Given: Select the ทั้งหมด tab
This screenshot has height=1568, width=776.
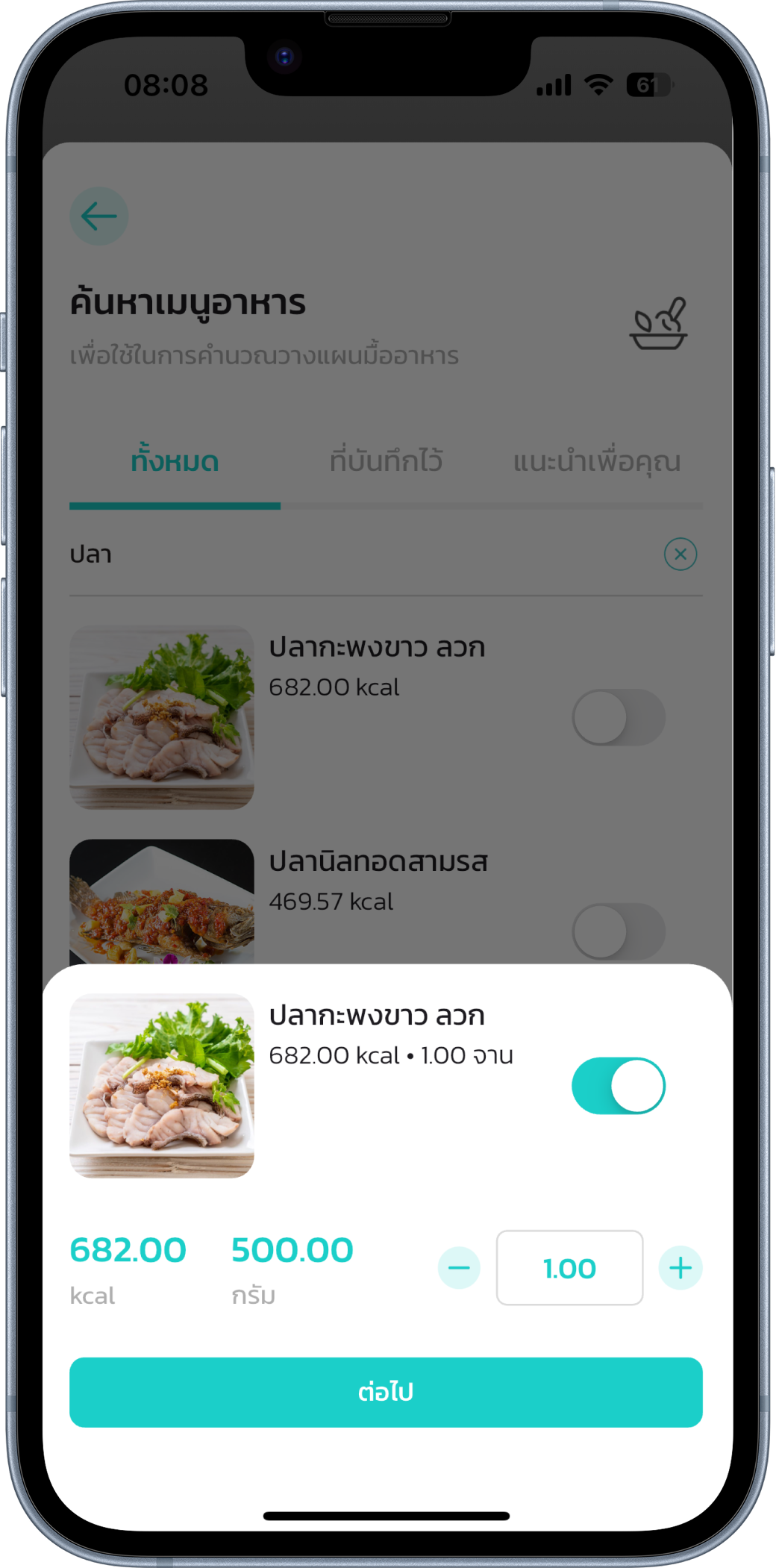Looking at the screenshot, I should tap(175, 461).
